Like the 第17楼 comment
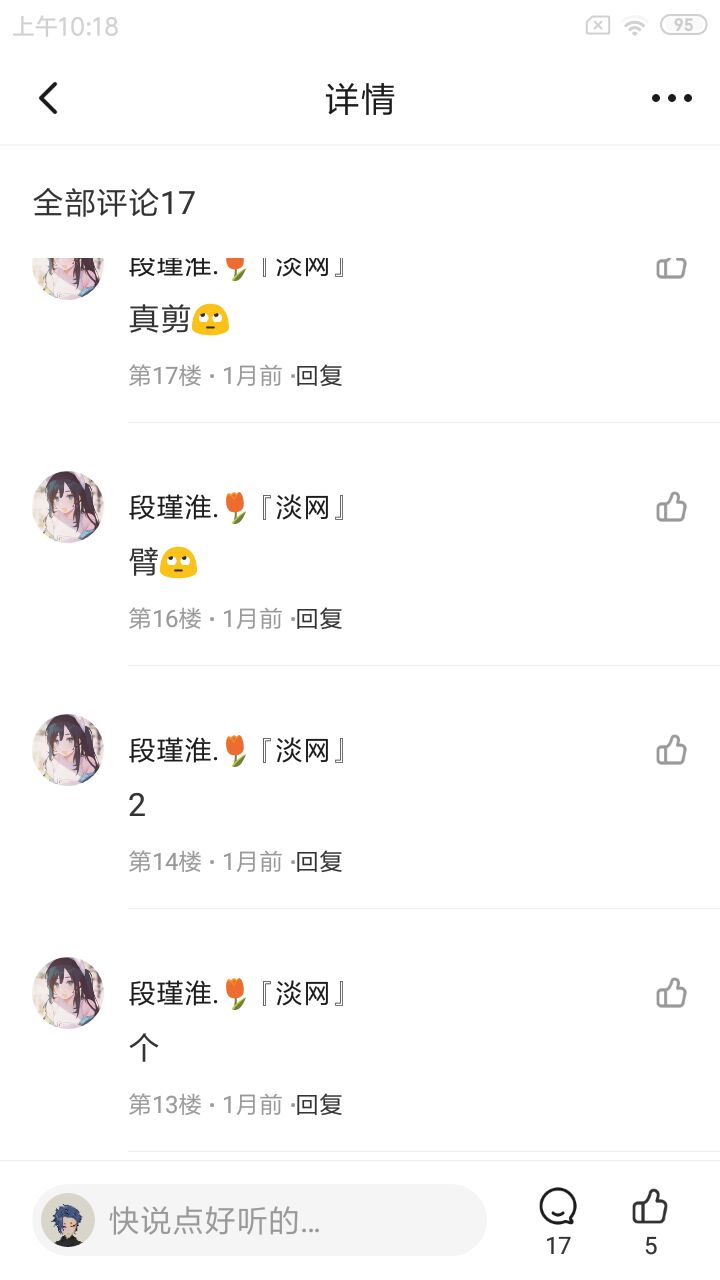 click(671, 268)
